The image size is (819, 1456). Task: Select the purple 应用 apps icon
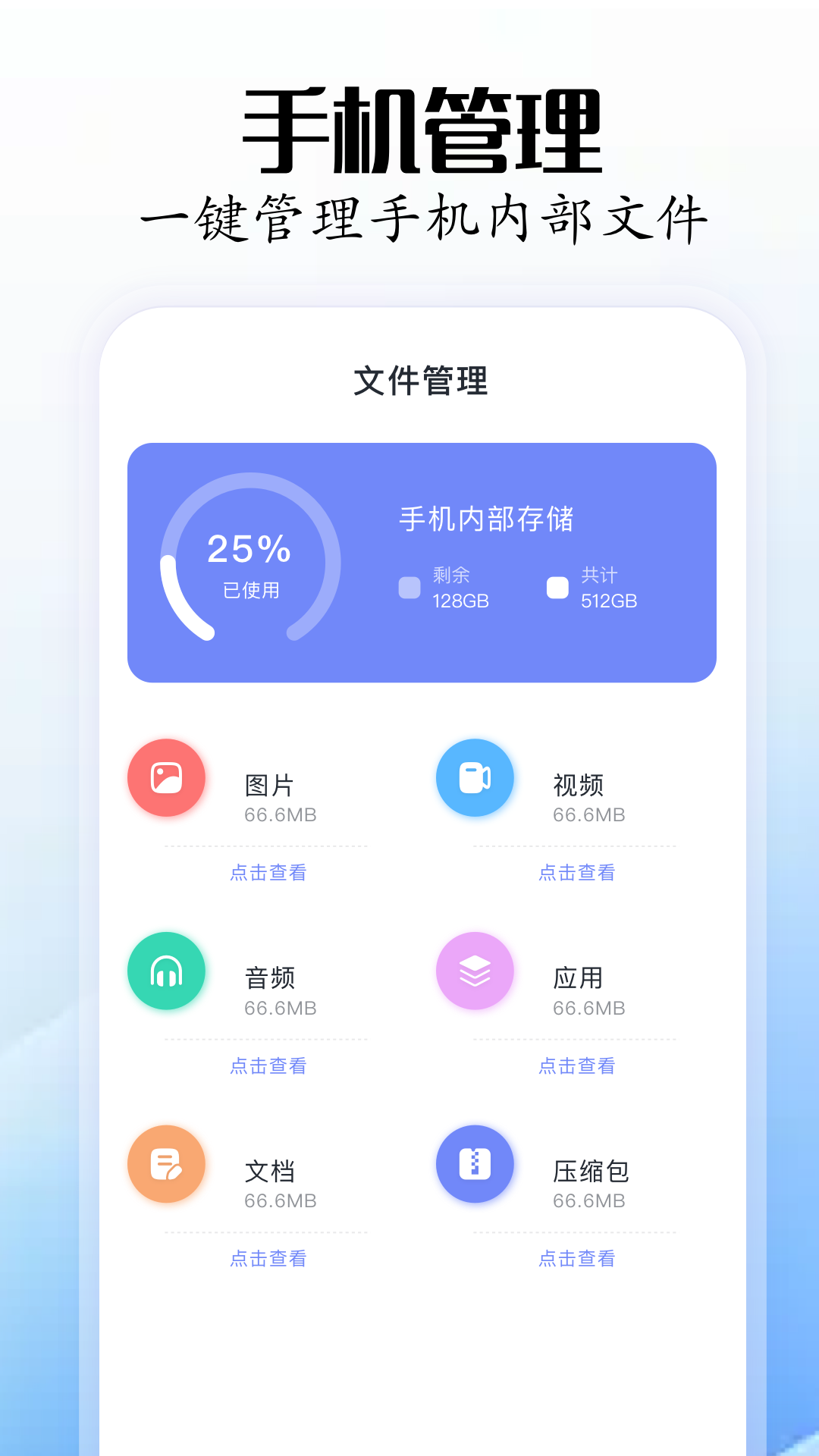pos(475,971)
